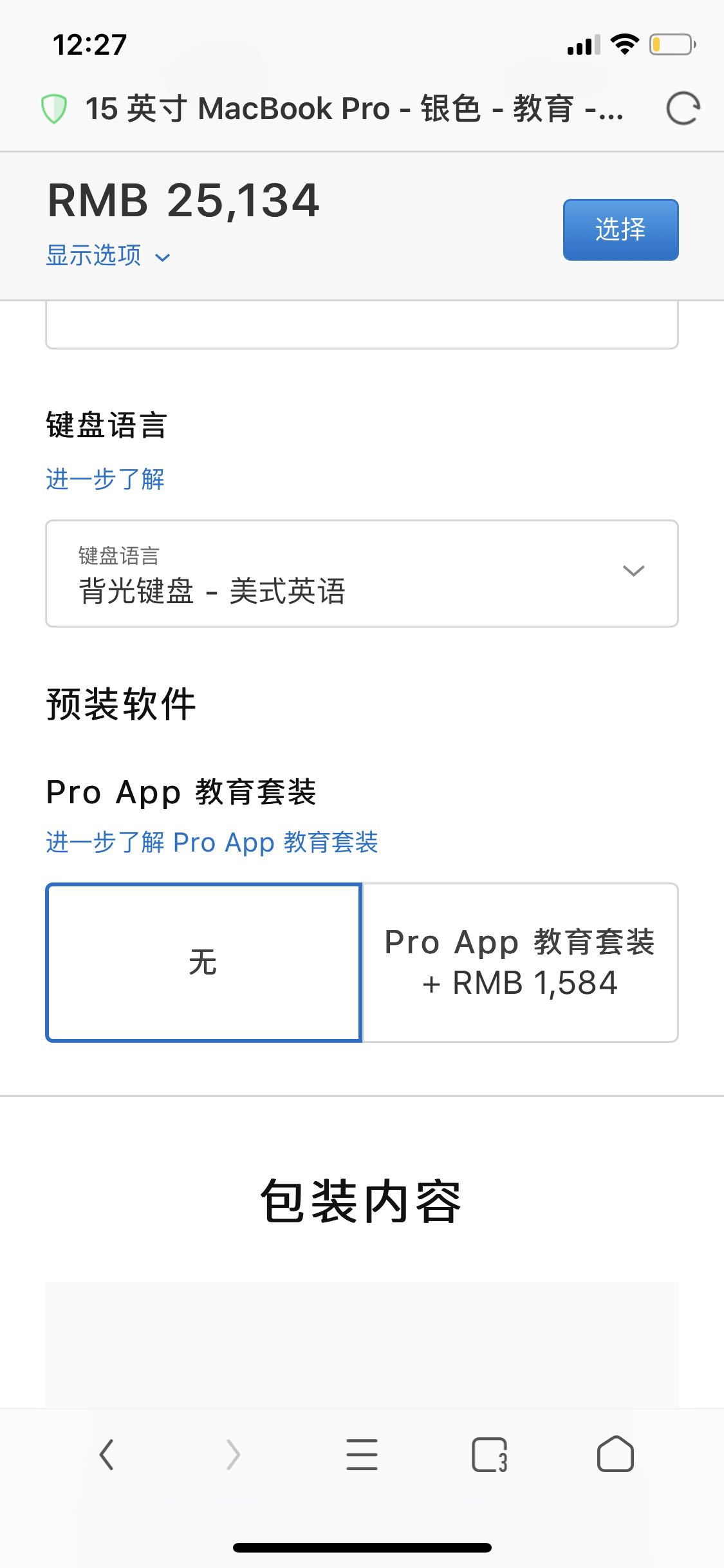View the open tabs
Screen dimensions: 724x1568
[x=489, y=1455]
